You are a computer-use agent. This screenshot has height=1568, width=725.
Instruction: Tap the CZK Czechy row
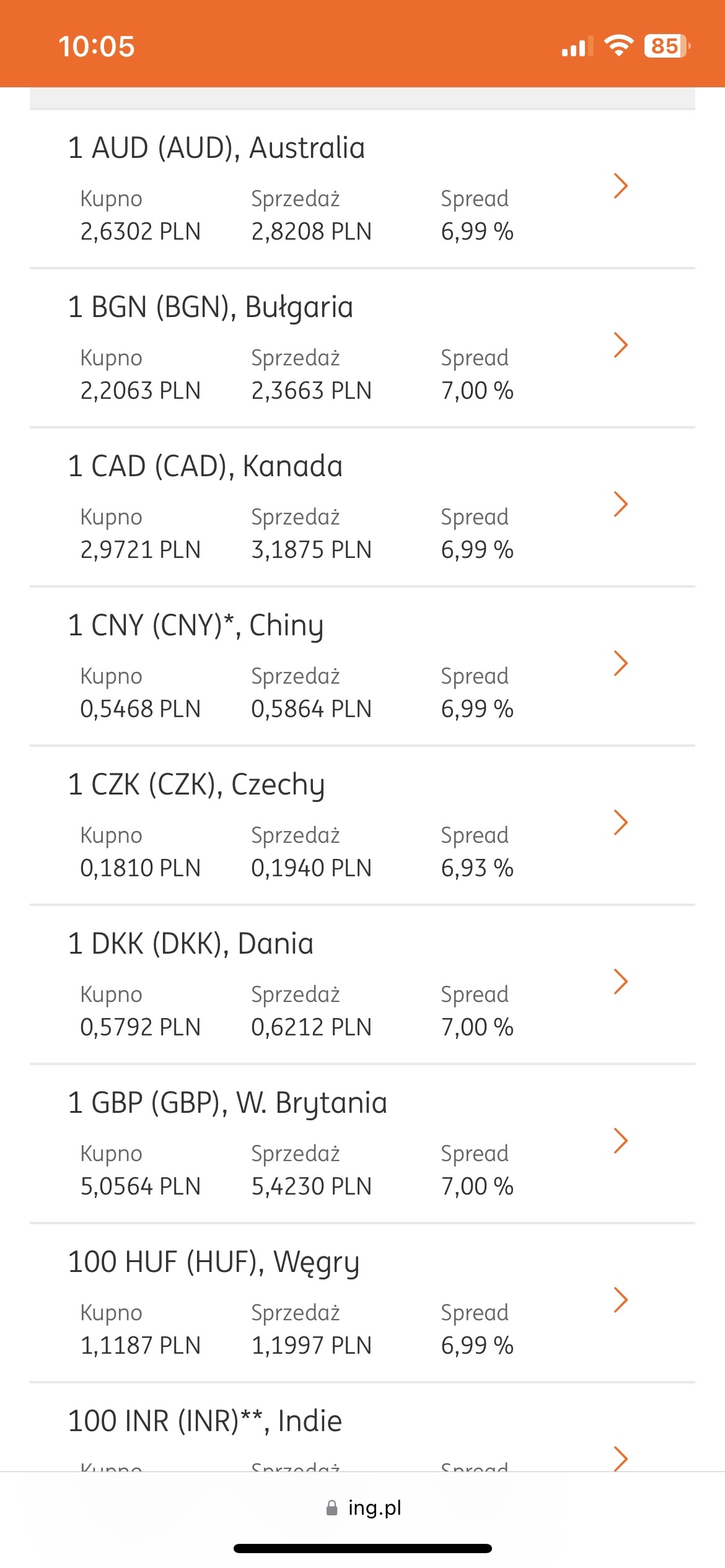tap(362, 825)
